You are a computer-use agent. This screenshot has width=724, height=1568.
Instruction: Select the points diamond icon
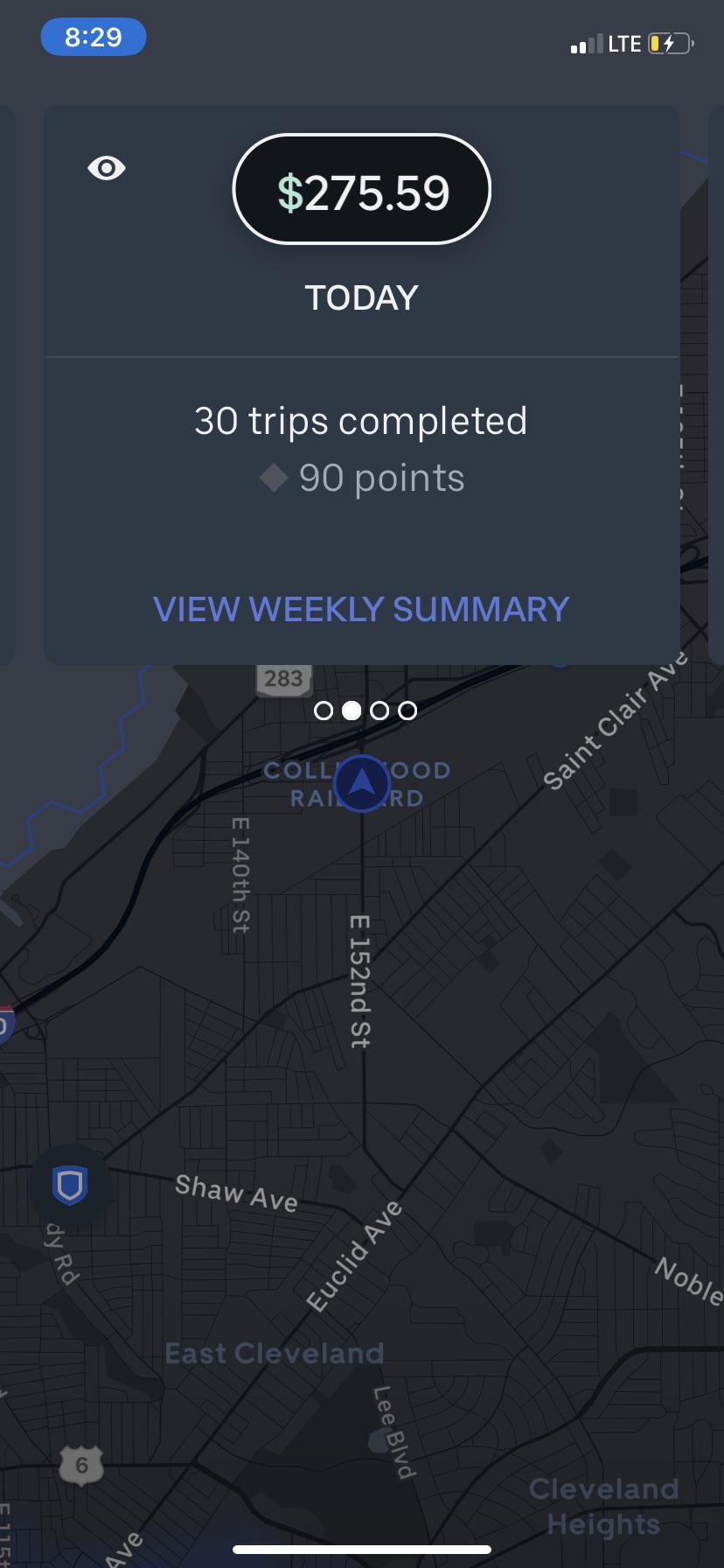click(x=274, y=478)
